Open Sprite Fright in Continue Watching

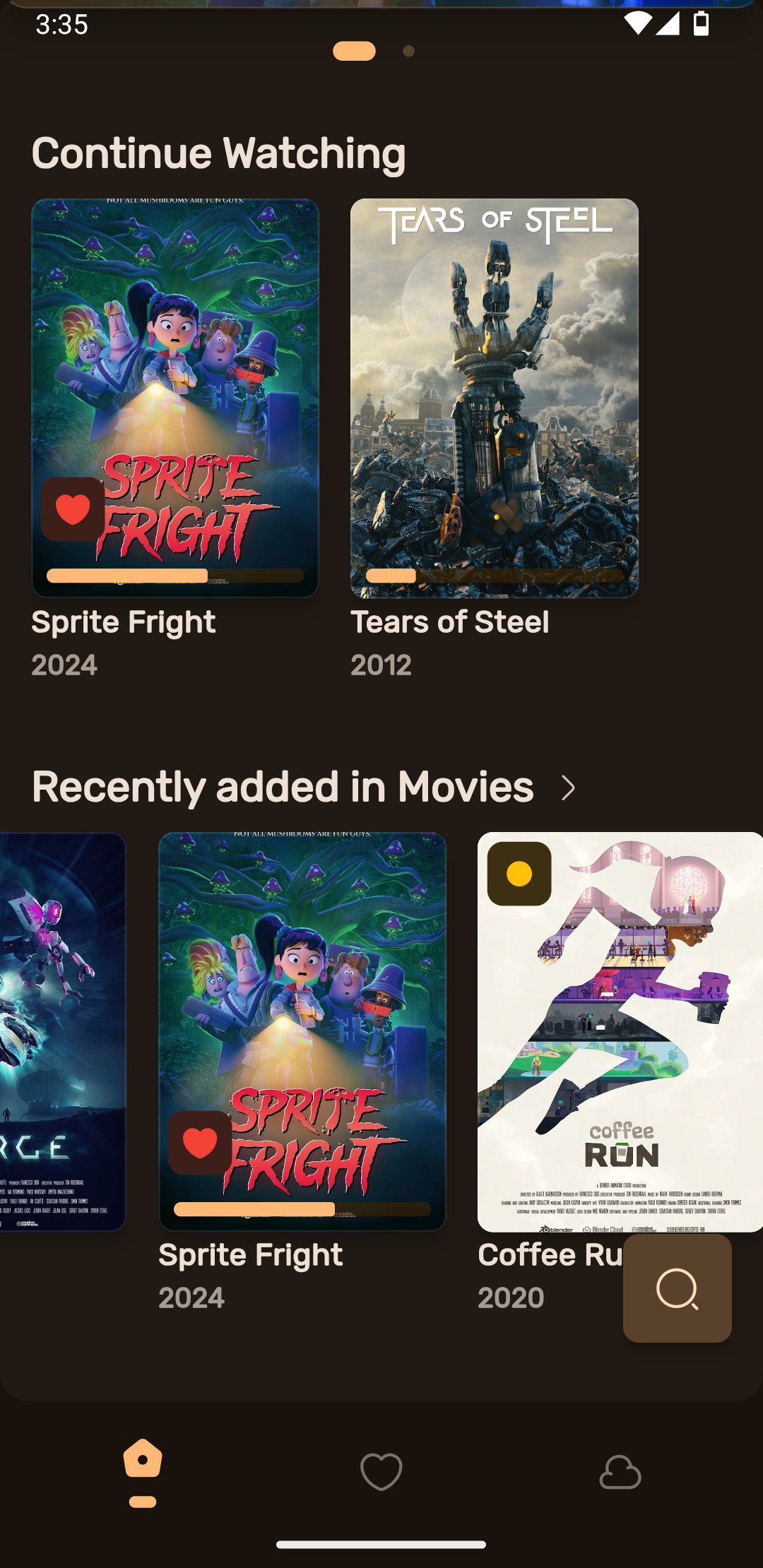click(x=175, y=398)
